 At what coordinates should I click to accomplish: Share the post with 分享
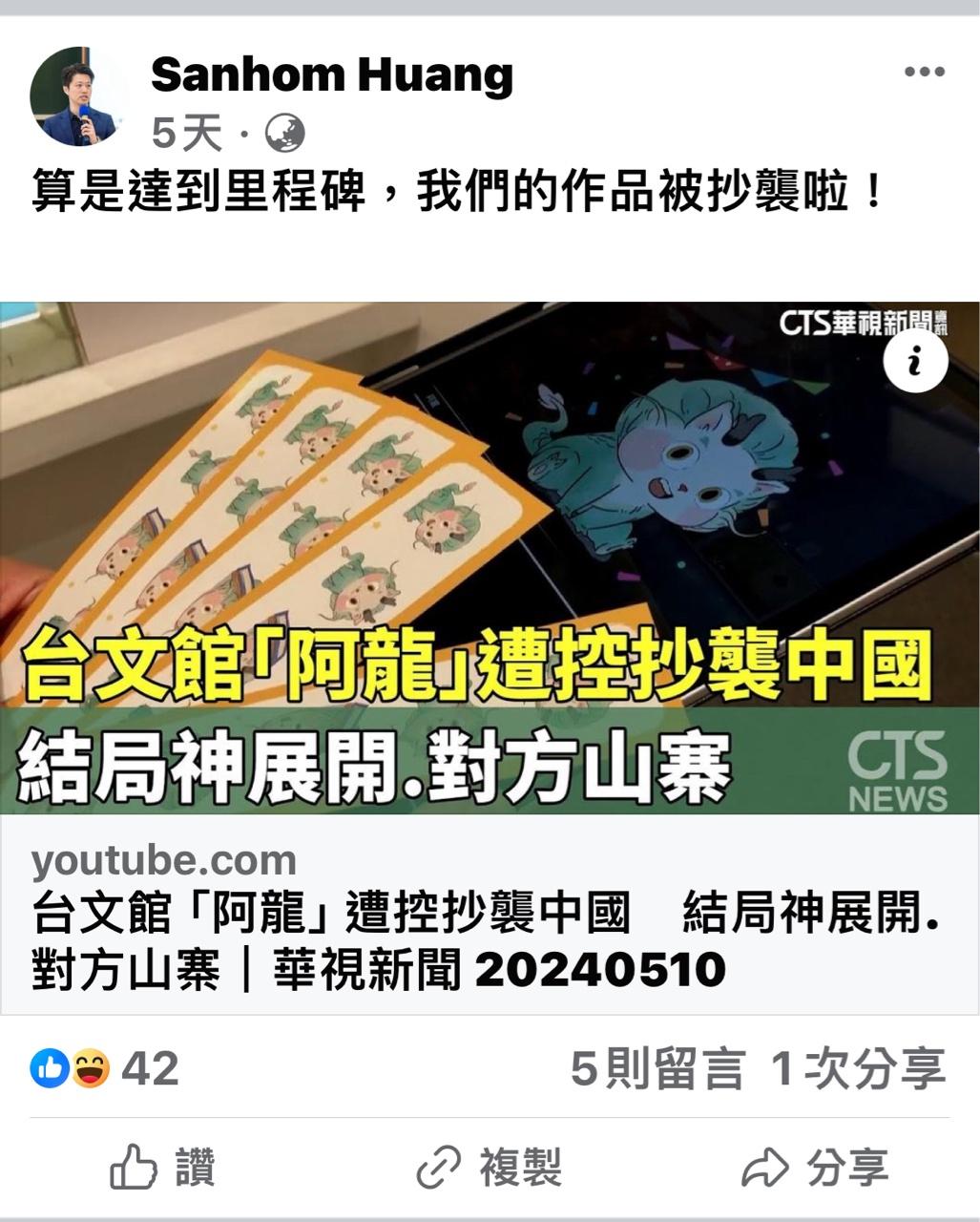[x=816, y=1168]
